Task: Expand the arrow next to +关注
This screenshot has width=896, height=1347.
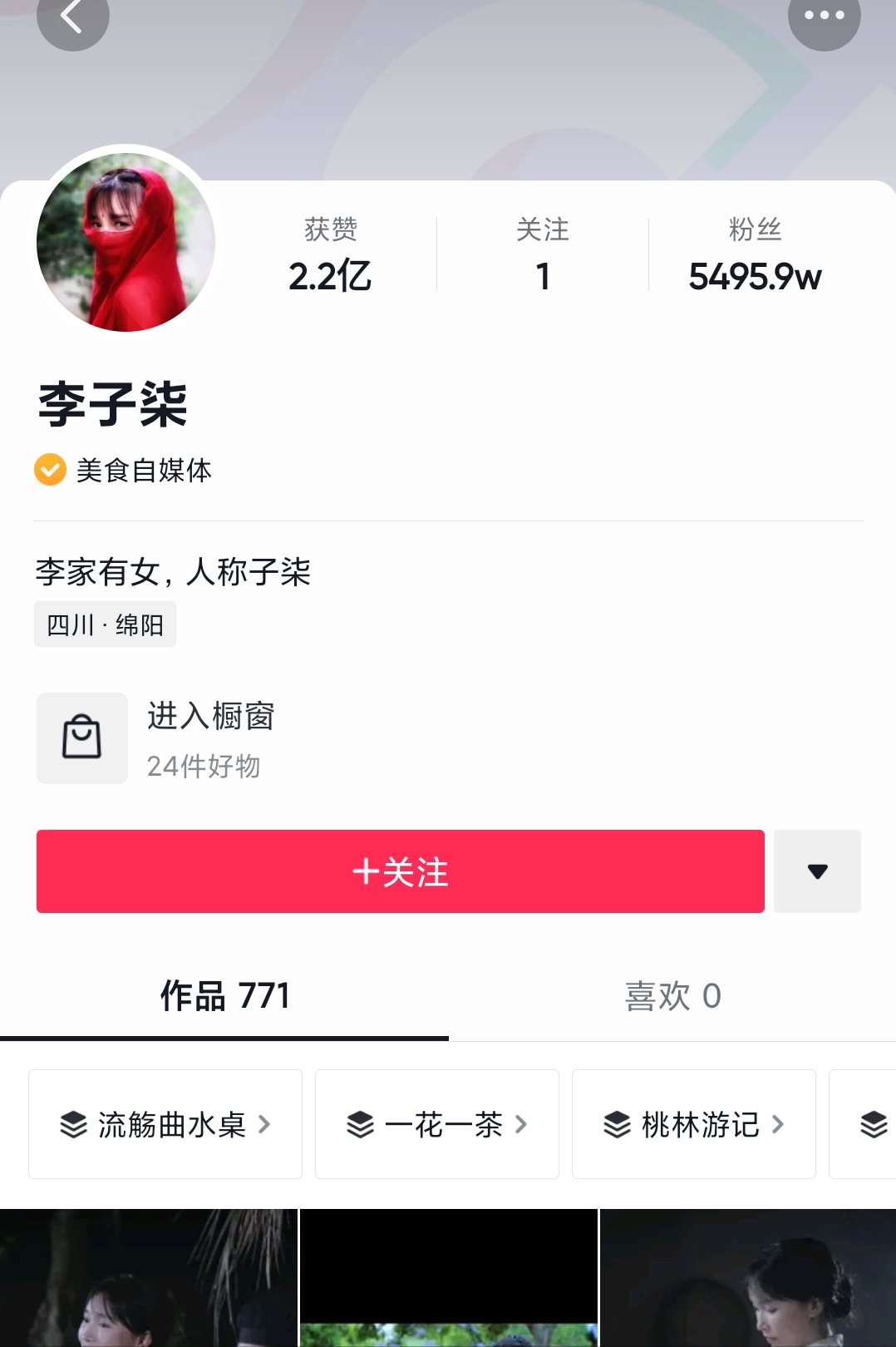Action: [x=817, y=871]
